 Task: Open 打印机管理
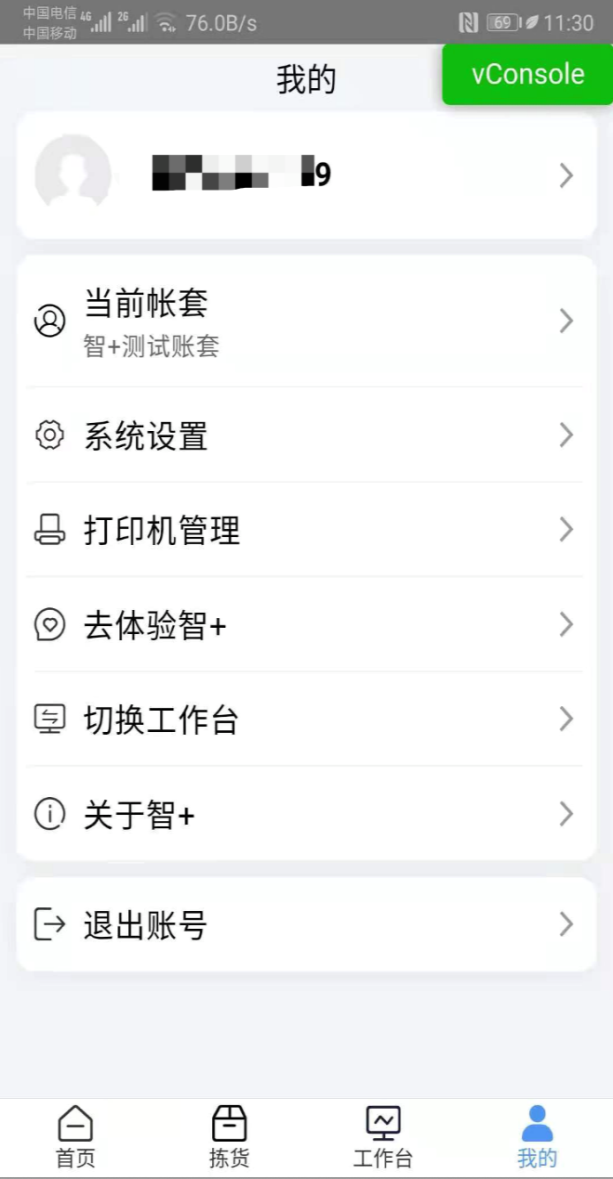tap(306, 530)
